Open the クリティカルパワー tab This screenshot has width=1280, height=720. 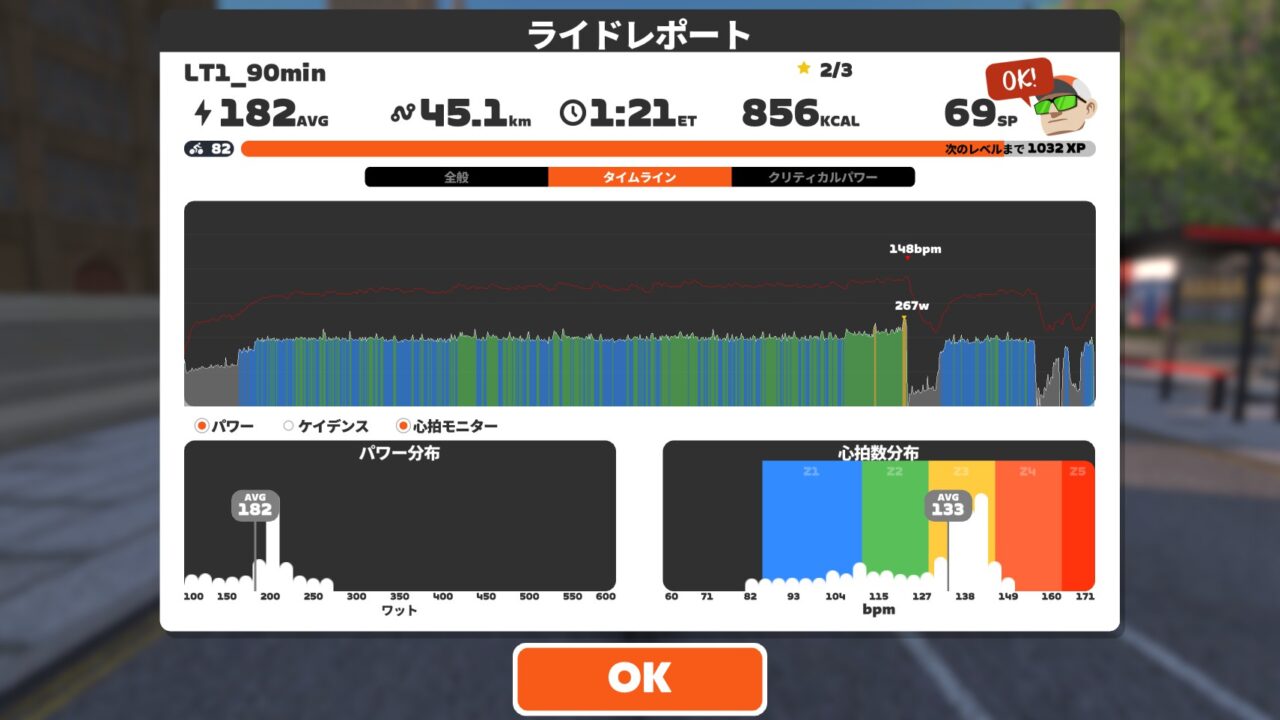tap(822, 177)
